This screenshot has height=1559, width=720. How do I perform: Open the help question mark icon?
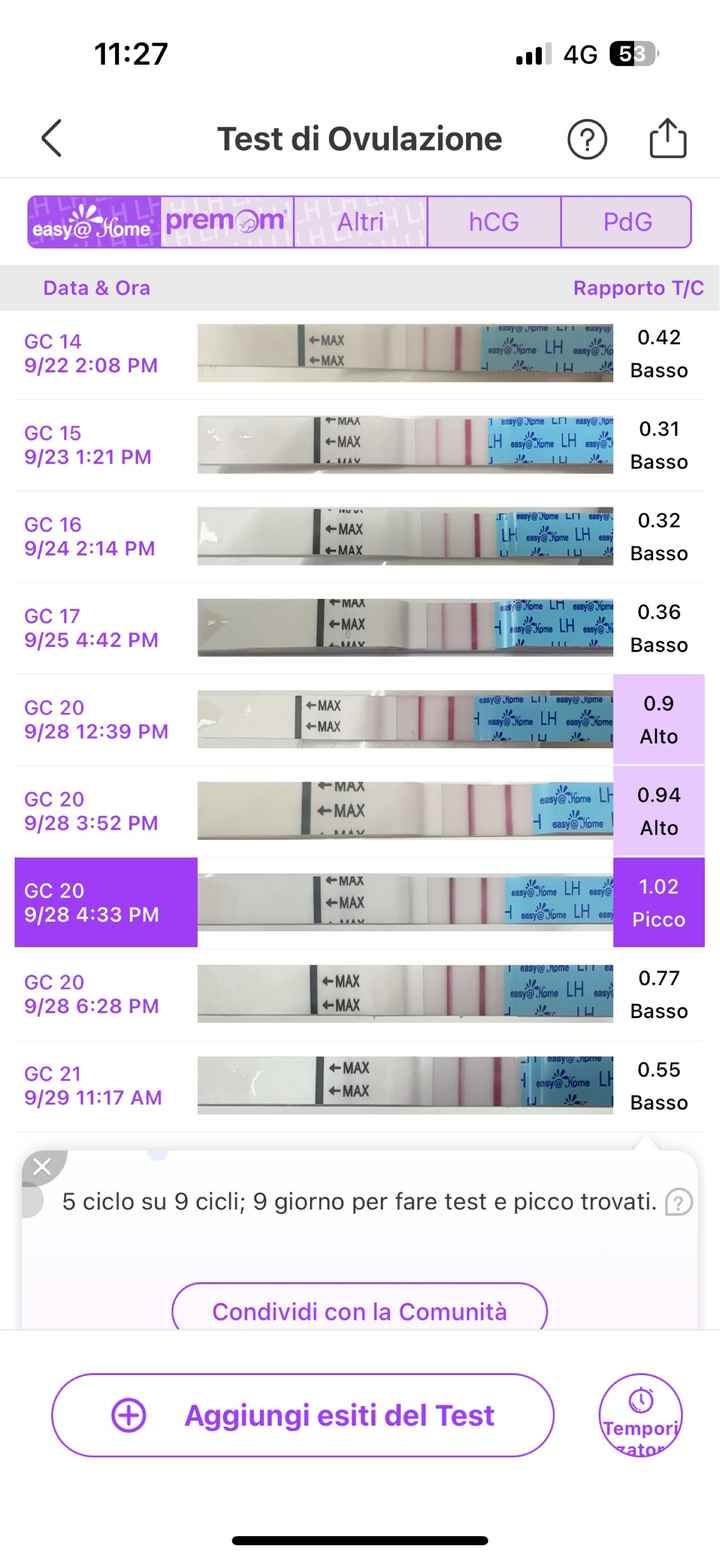(587, 139)
